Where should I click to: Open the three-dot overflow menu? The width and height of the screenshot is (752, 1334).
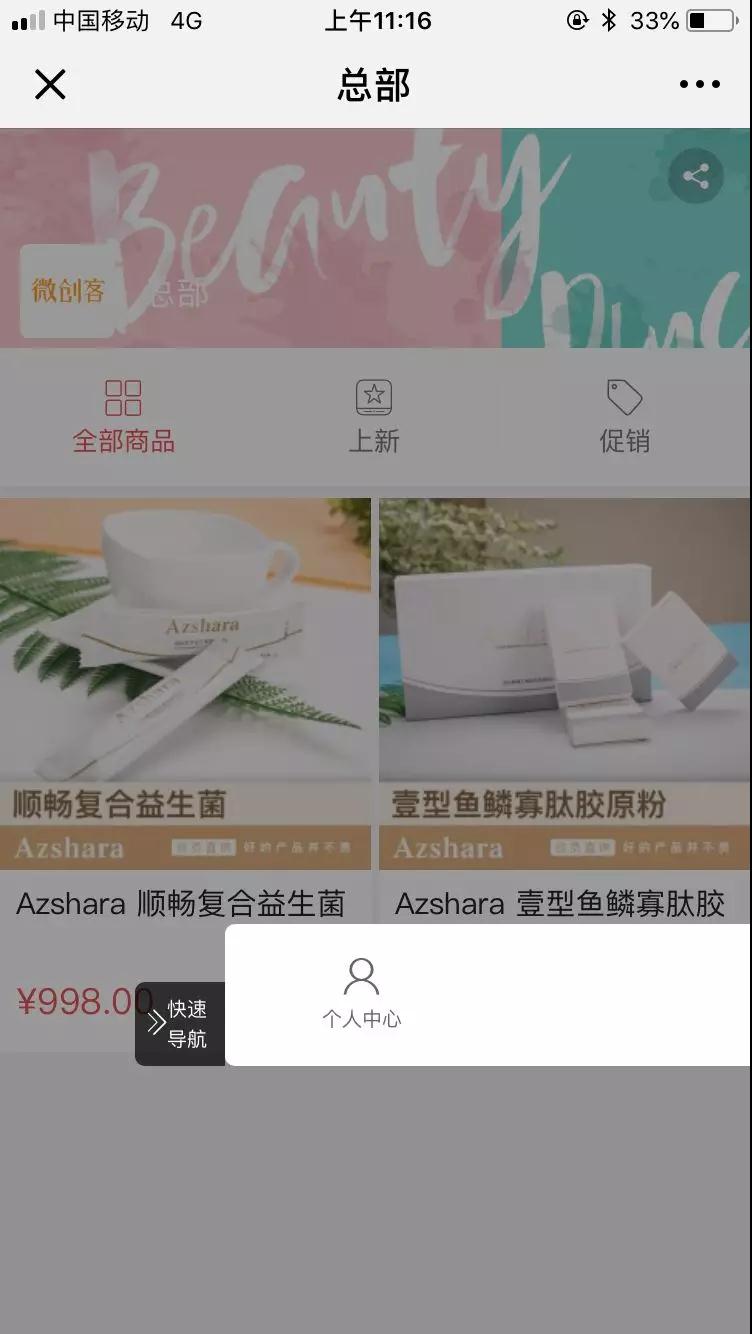coord(699,85)
